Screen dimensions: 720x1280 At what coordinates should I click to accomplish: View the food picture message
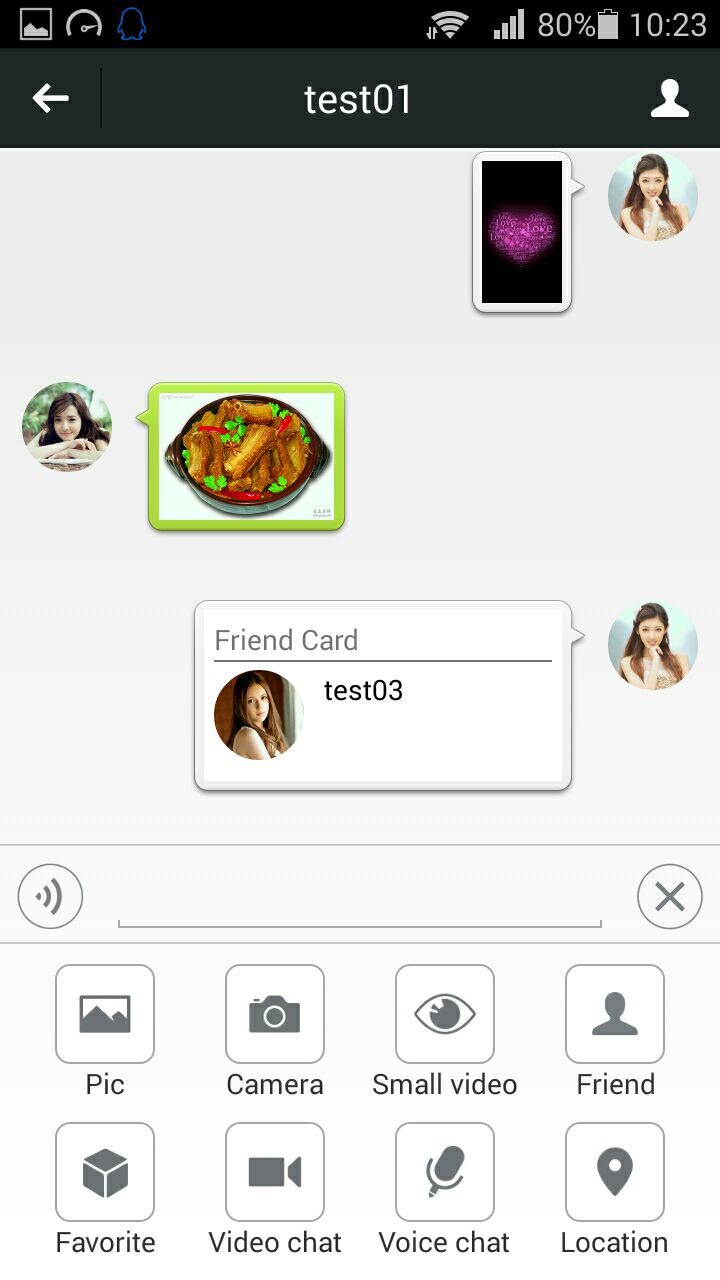pyautogui.click(x=247, y=456)
